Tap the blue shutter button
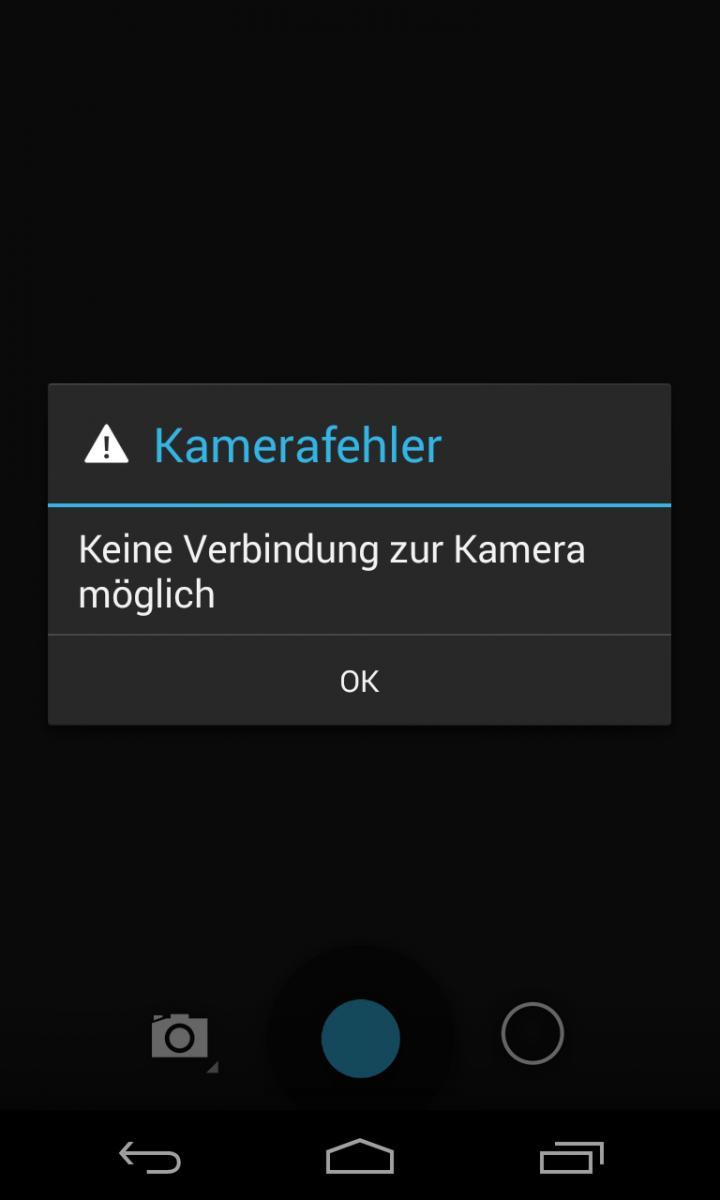The width and height of the screenshot is (720, 1200). point(360,1038)
